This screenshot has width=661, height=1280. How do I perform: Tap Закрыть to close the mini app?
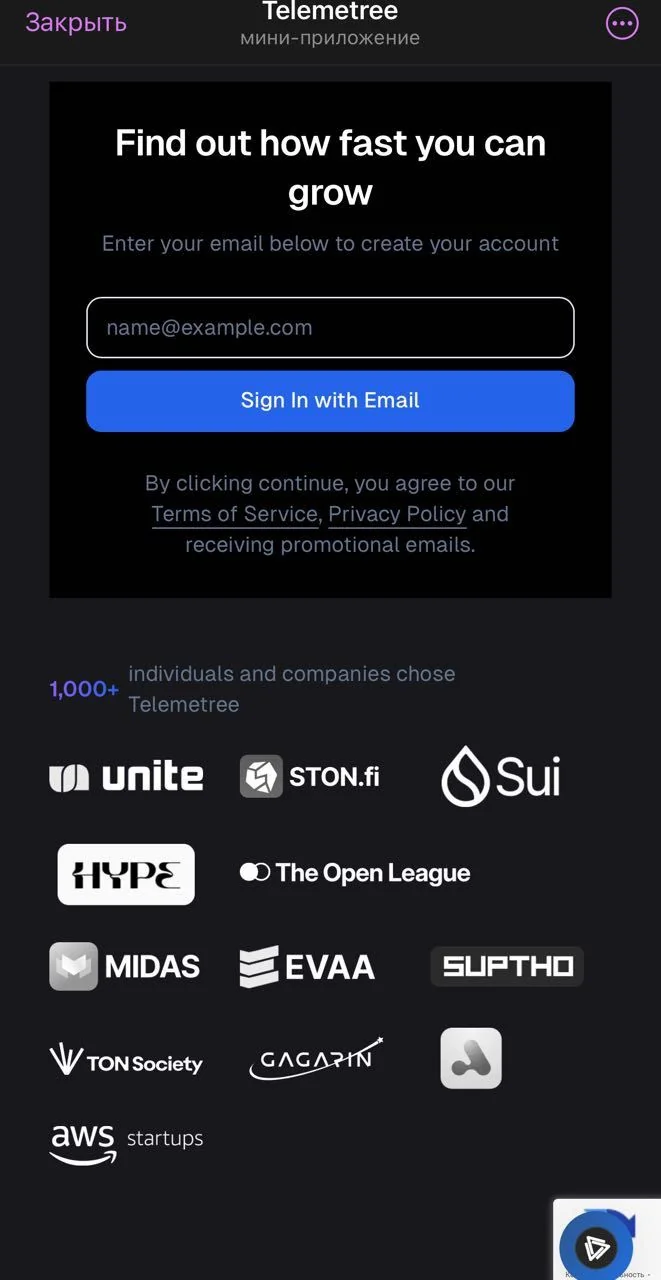pyautogui.click(x=76, y=22)
